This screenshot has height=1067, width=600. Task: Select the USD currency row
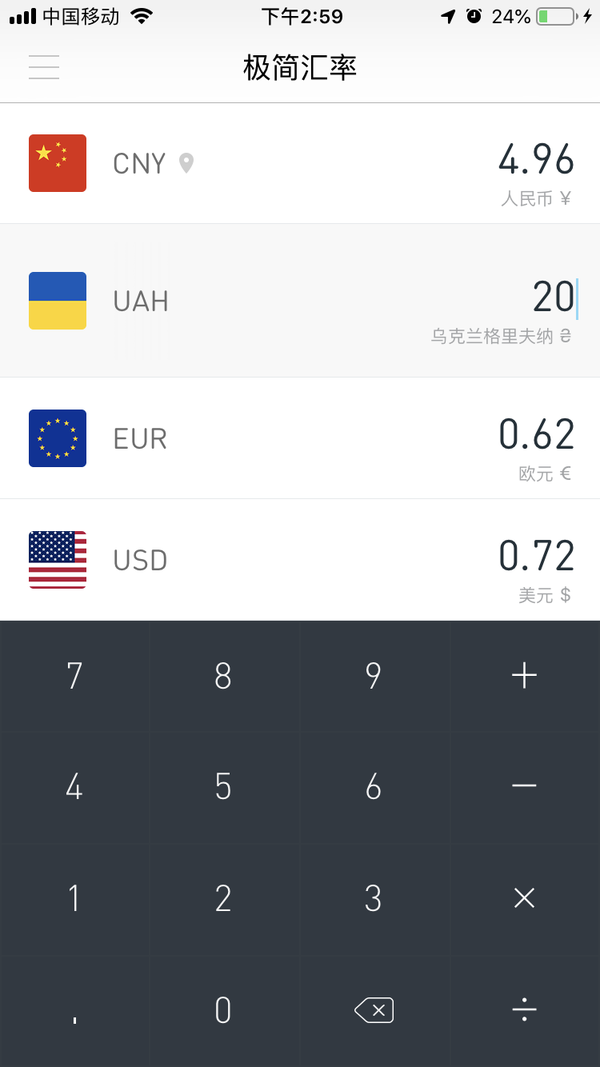pos(300,559)
